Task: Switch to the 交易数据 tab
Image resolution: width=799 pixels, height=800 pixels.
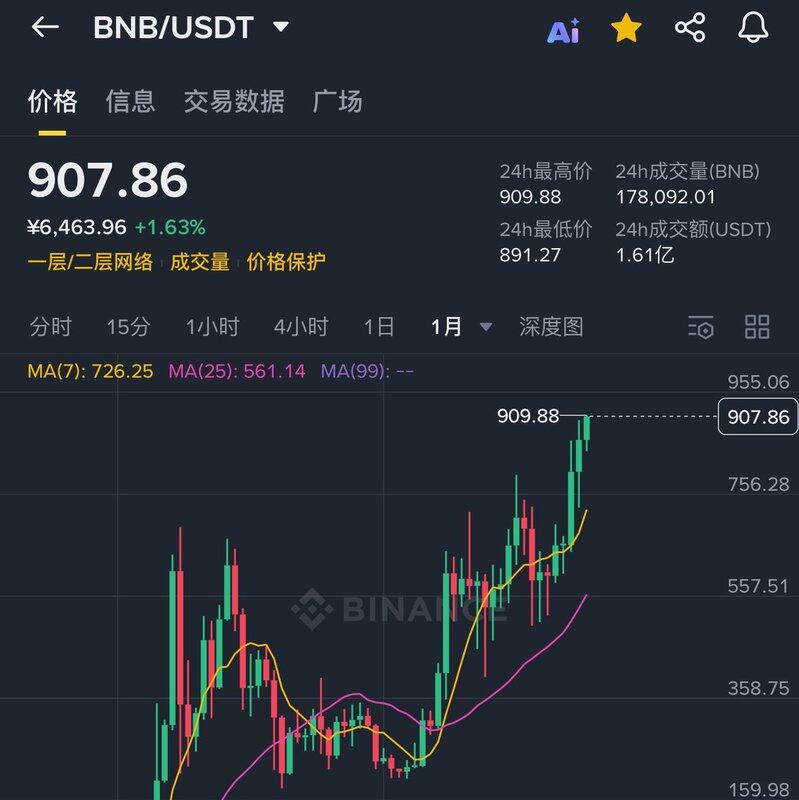Action: [234, 101]
